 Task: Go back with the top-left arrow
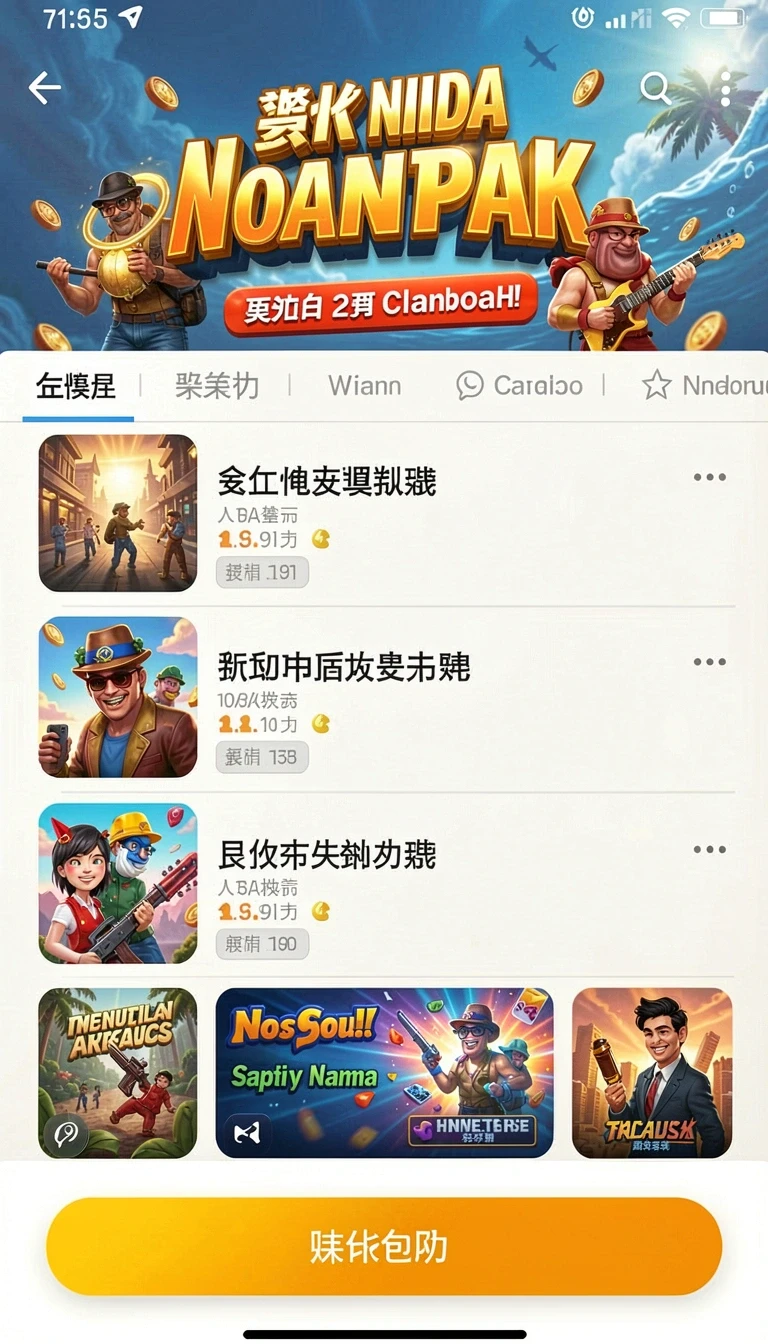[x=45, y=88]
